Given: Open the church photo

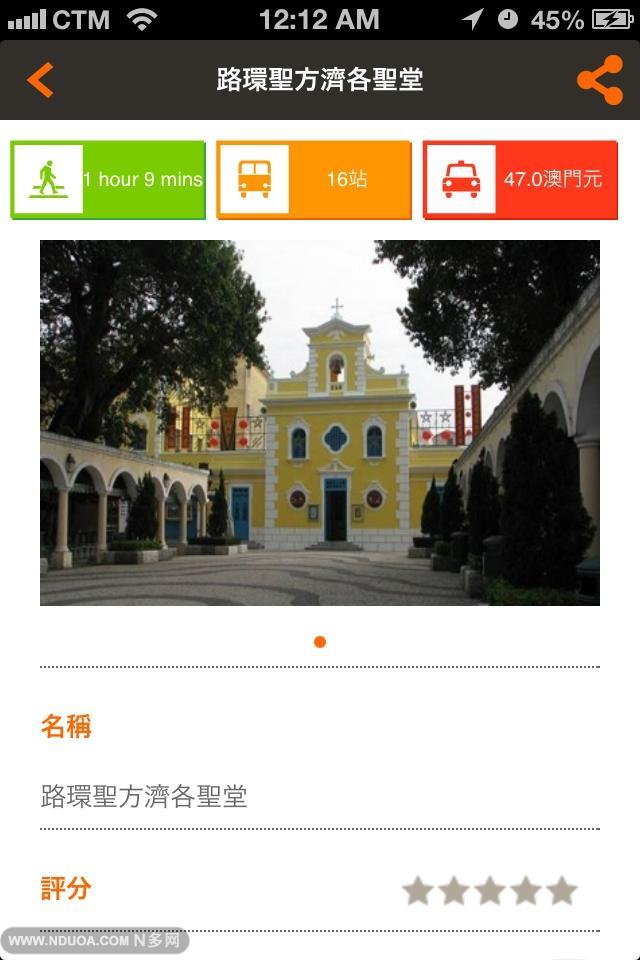Looking at the screenshot, I should (x=320, y=422).
